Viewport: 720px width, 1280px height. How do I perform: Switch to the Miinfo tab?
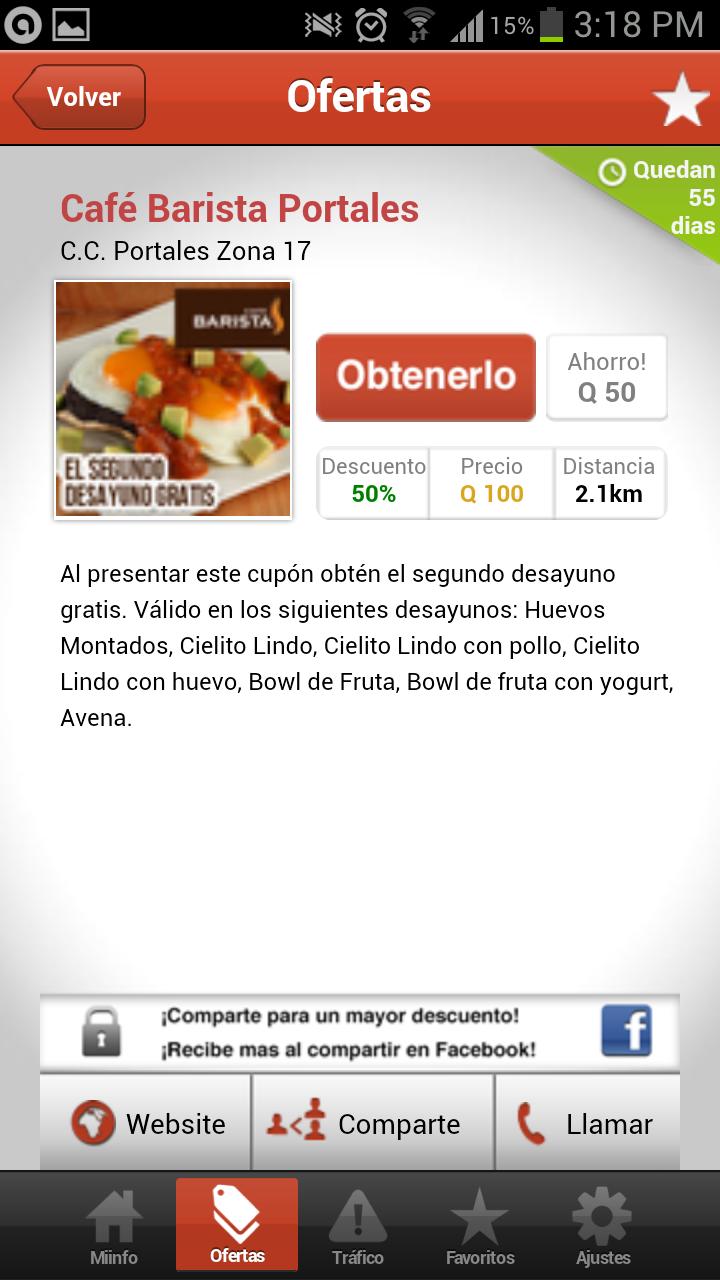114,1226
